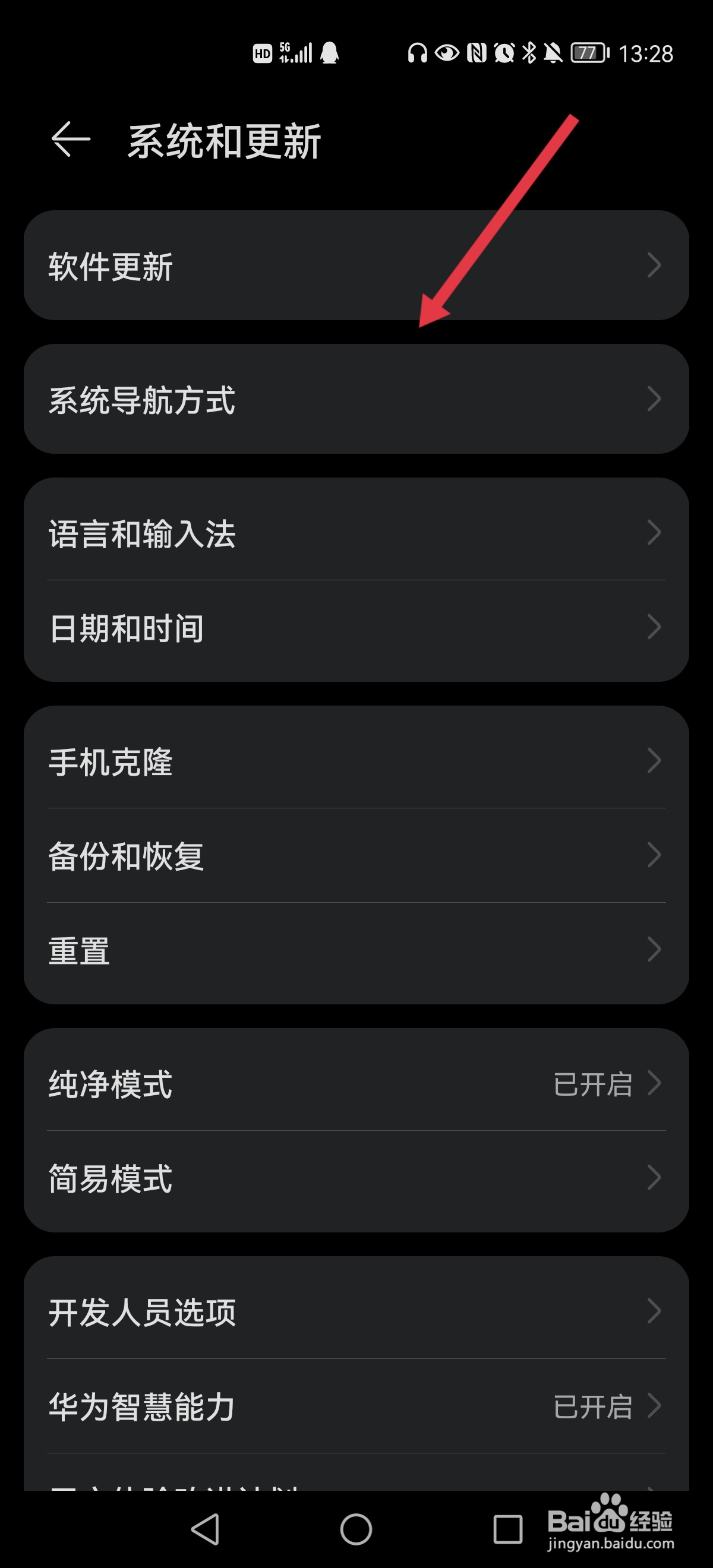Tap the muted notification bell icon
713x1568 pixels.
553,54
